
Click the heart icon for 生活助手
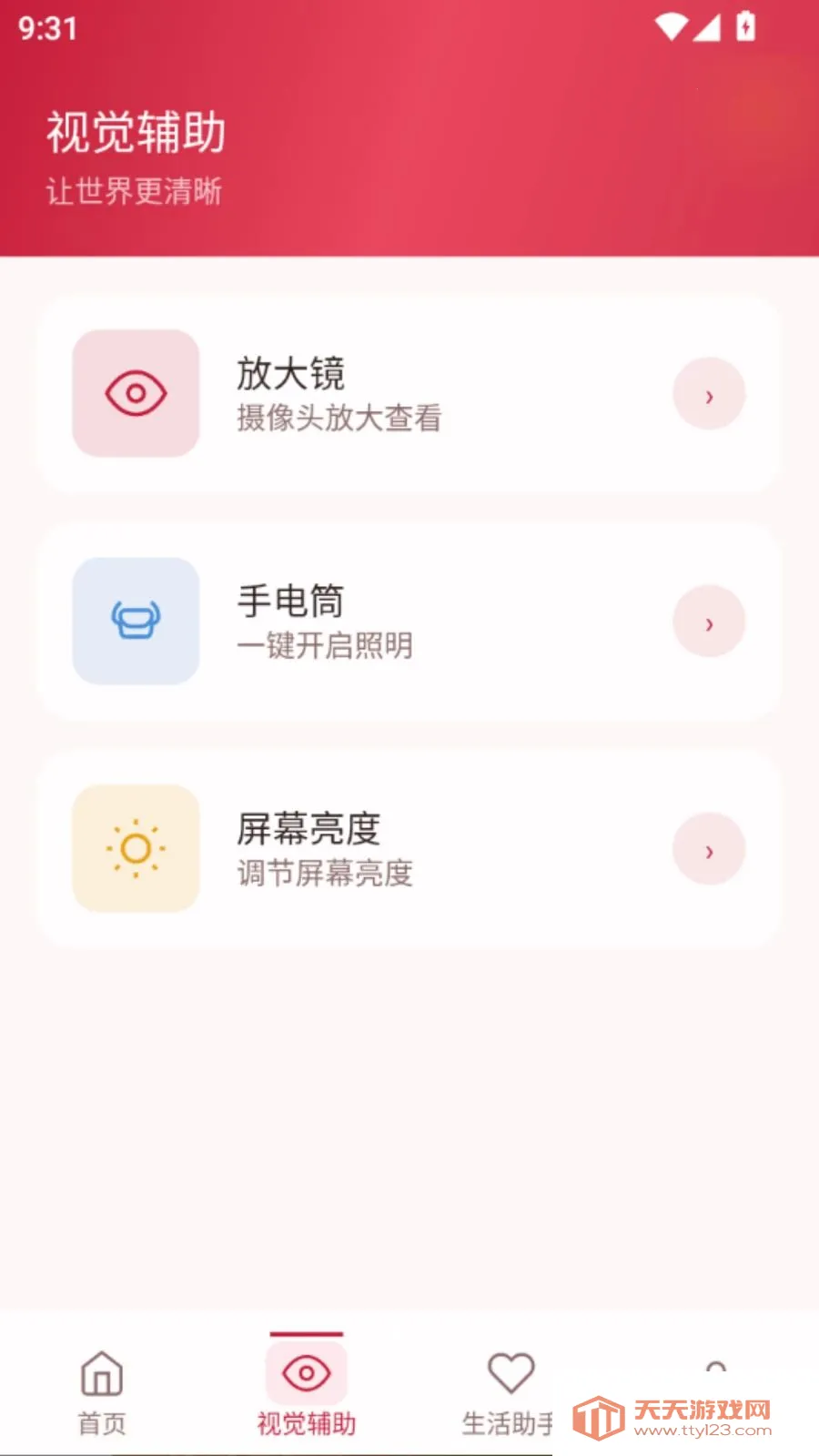(x=511, y=1370)
